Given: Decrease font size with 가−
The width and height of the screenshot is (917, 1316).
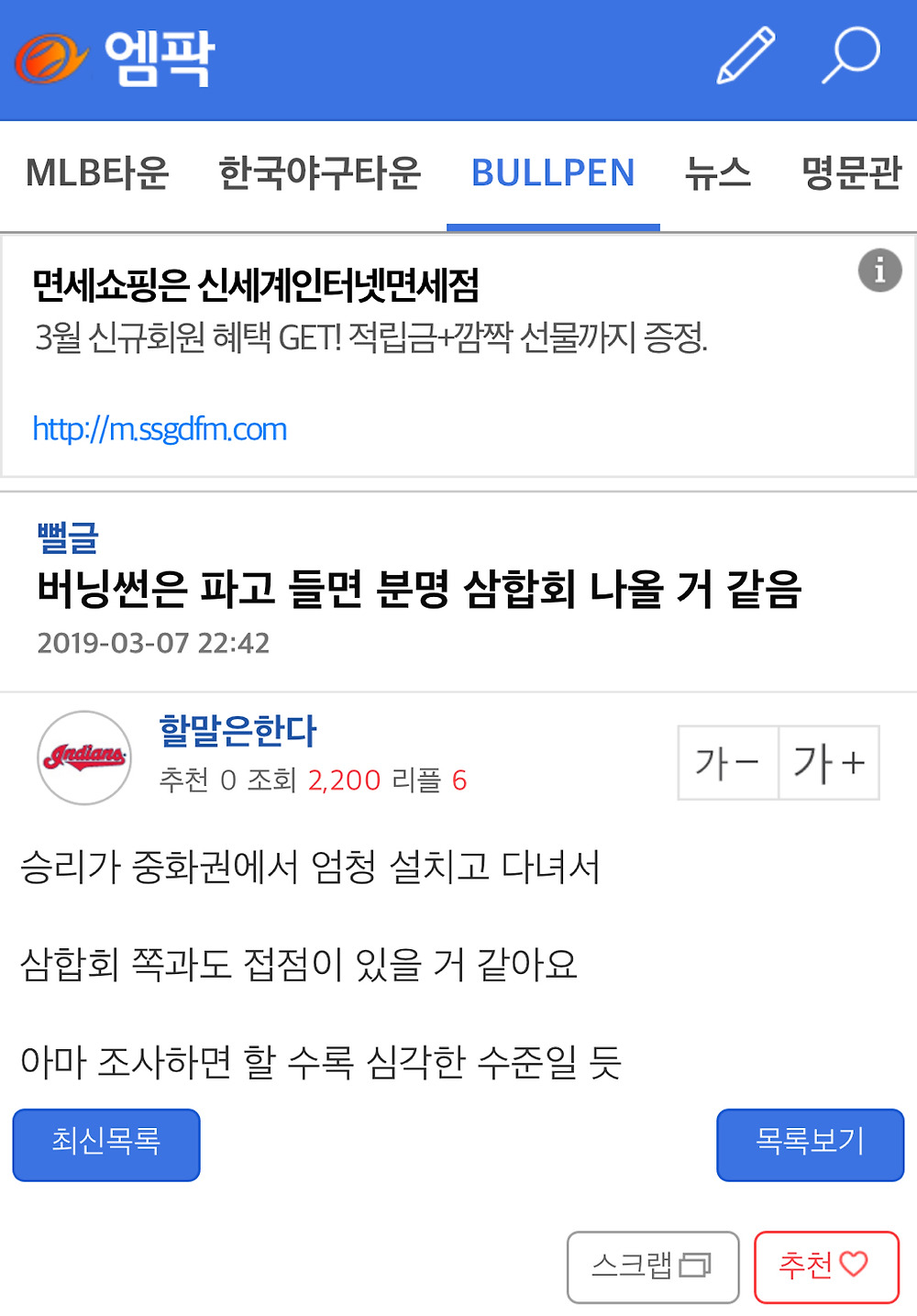Looking at the screenshot, I should coord(728,763).
